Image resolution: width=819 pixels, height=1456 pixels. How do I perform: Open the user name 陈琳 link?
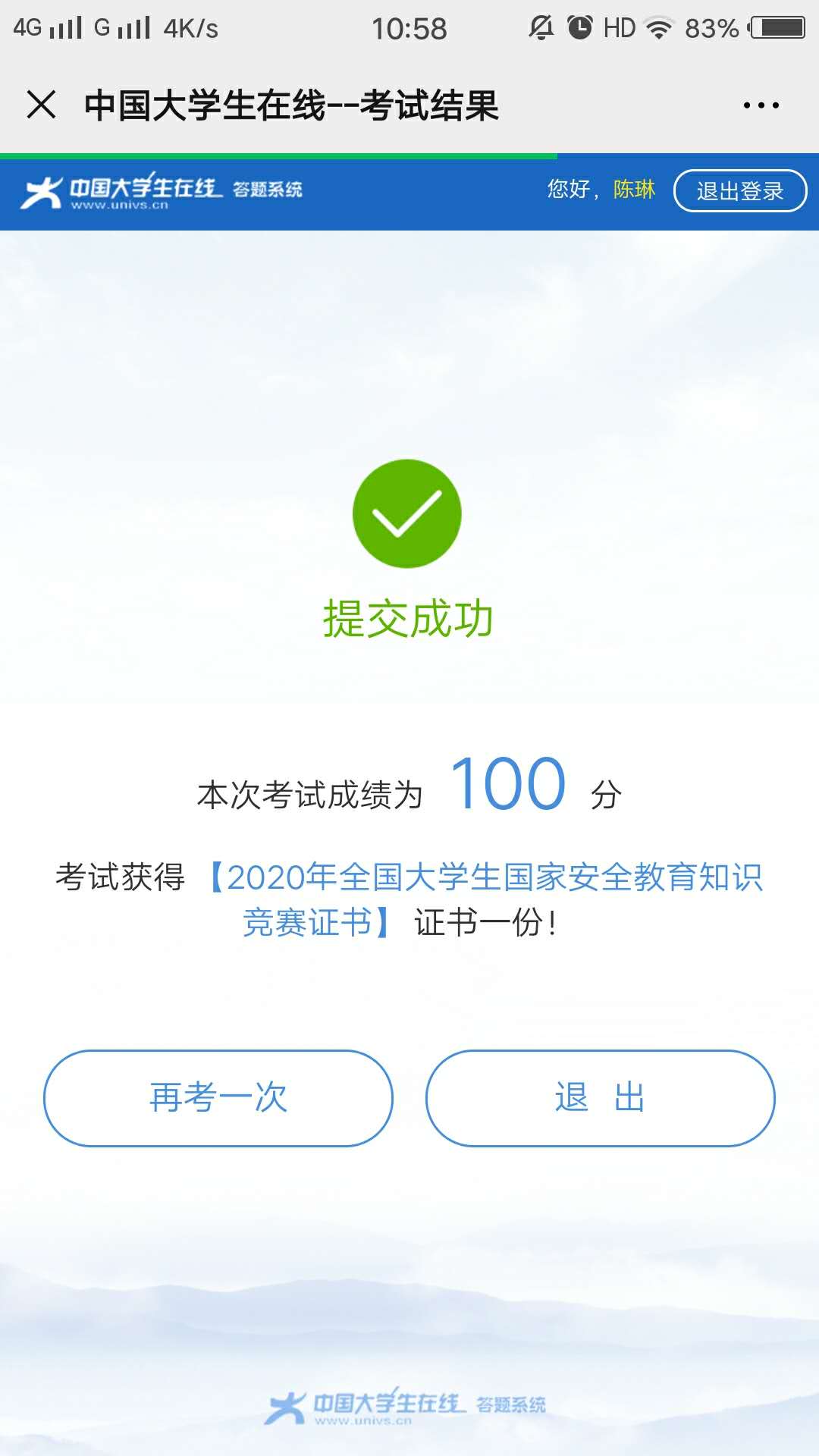[634, 189]
